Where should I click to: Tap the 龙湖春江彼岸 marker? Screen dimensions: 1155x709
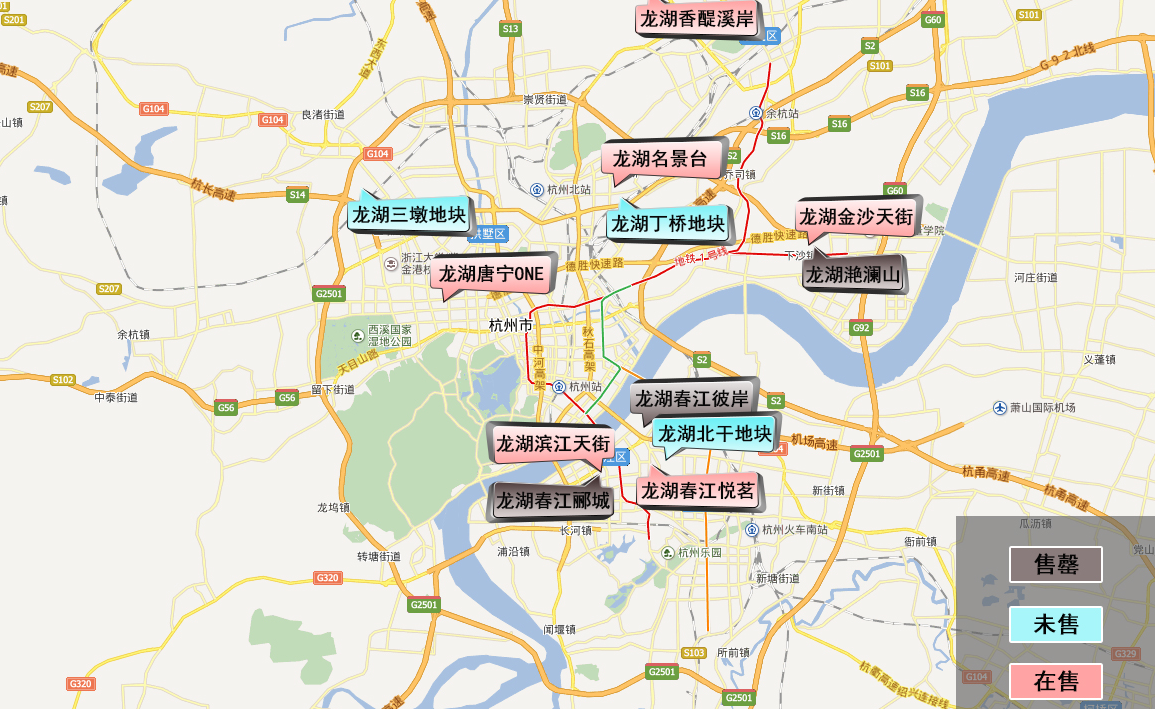tap(692, 399)
